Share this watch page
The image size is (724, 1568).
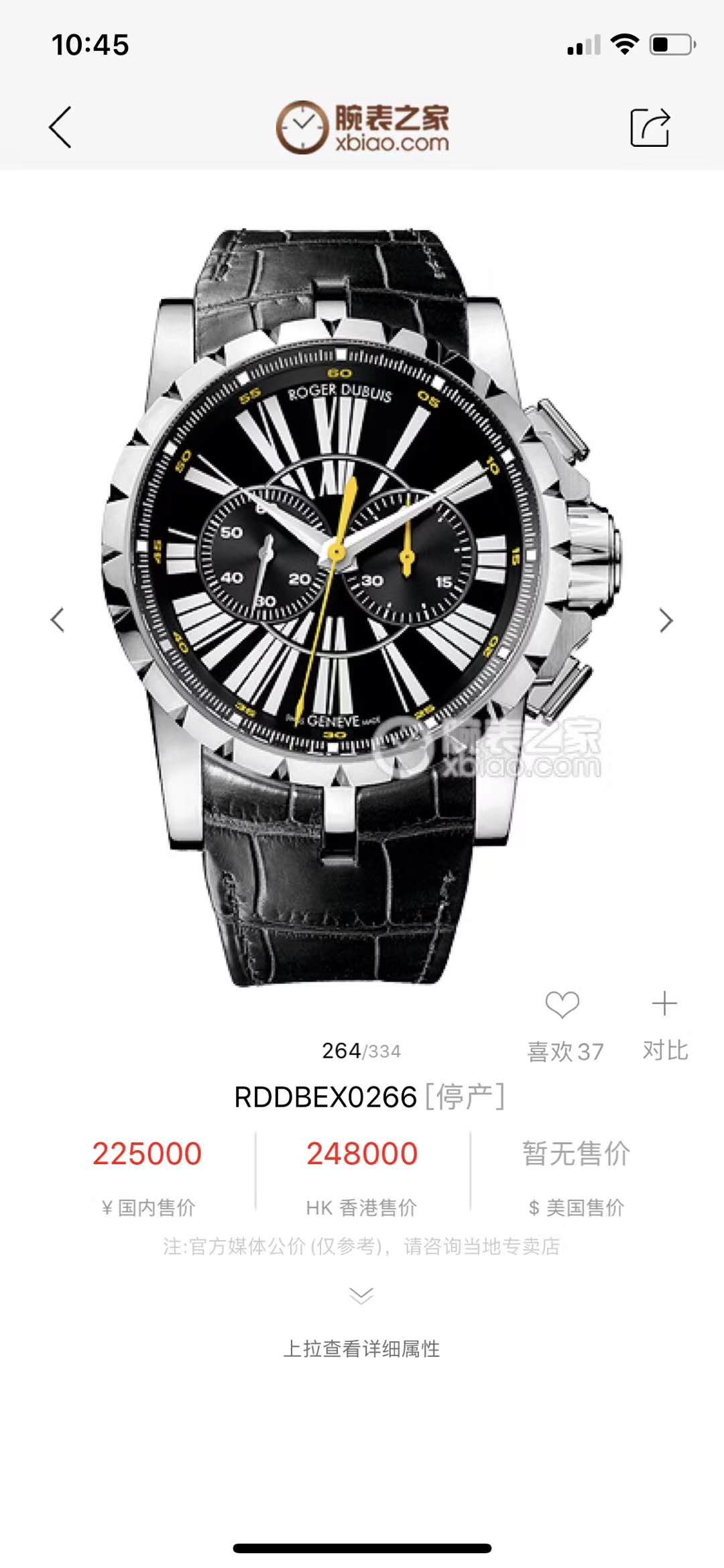click(650, 127)
